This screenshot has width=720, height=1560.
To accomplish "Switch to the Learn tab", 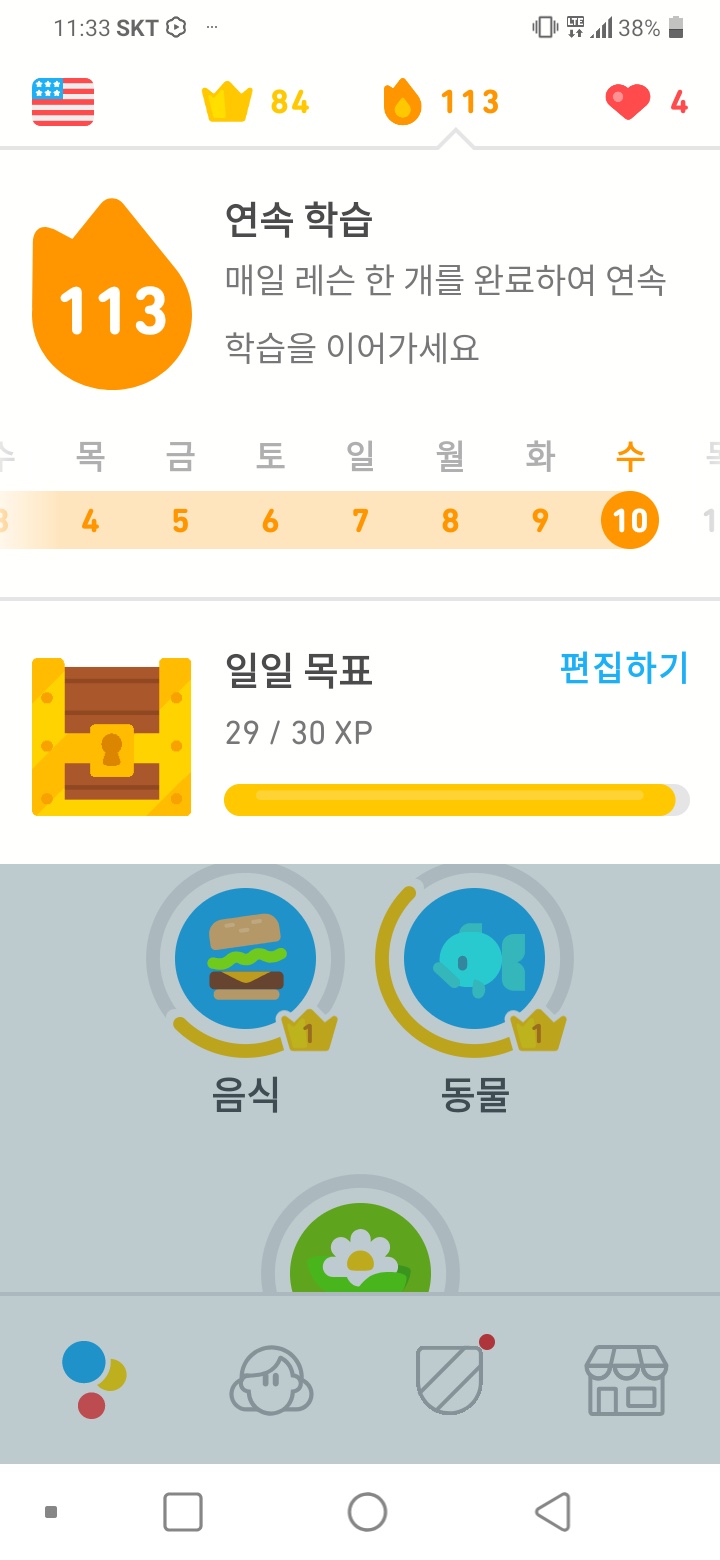I will point(93,1380).
